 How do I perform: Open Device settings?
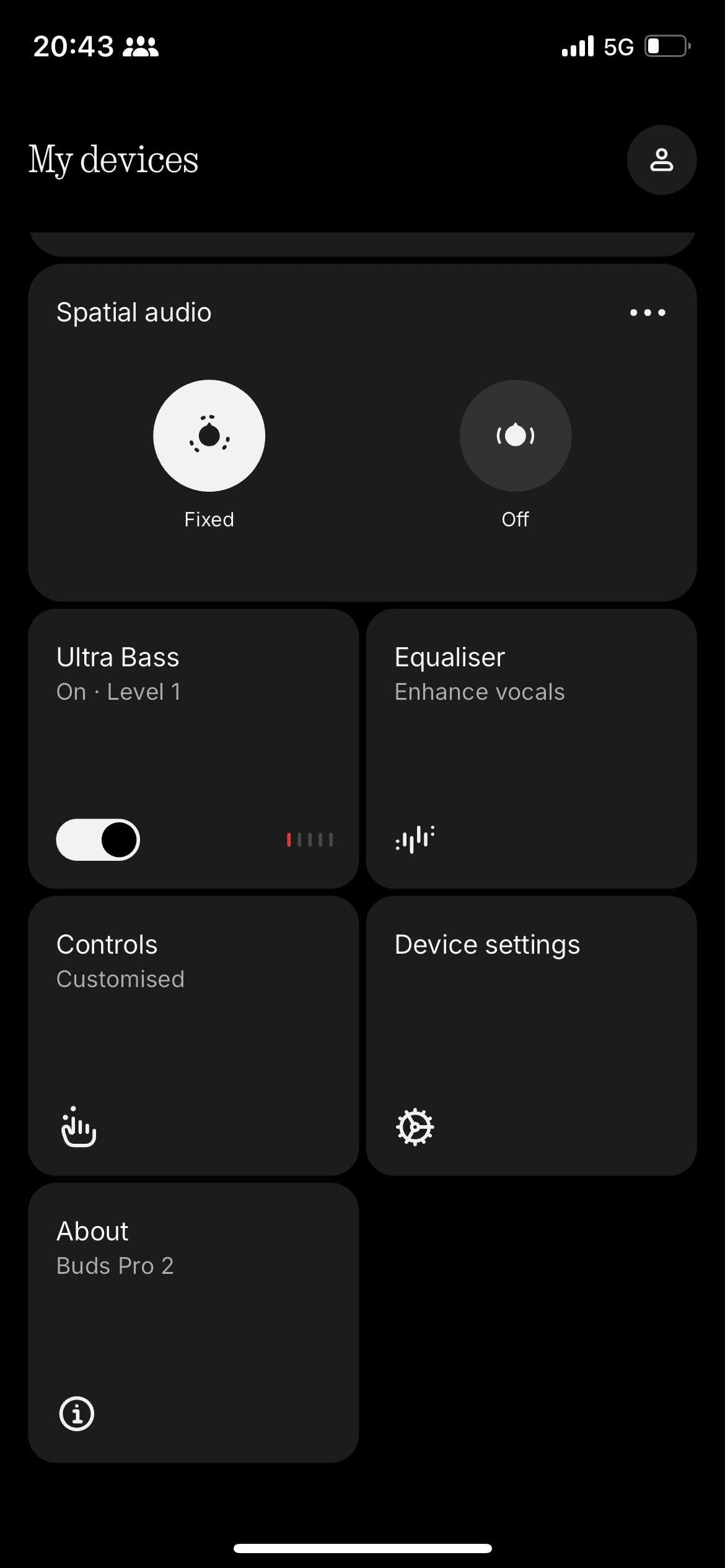(x=531, y=1036)
